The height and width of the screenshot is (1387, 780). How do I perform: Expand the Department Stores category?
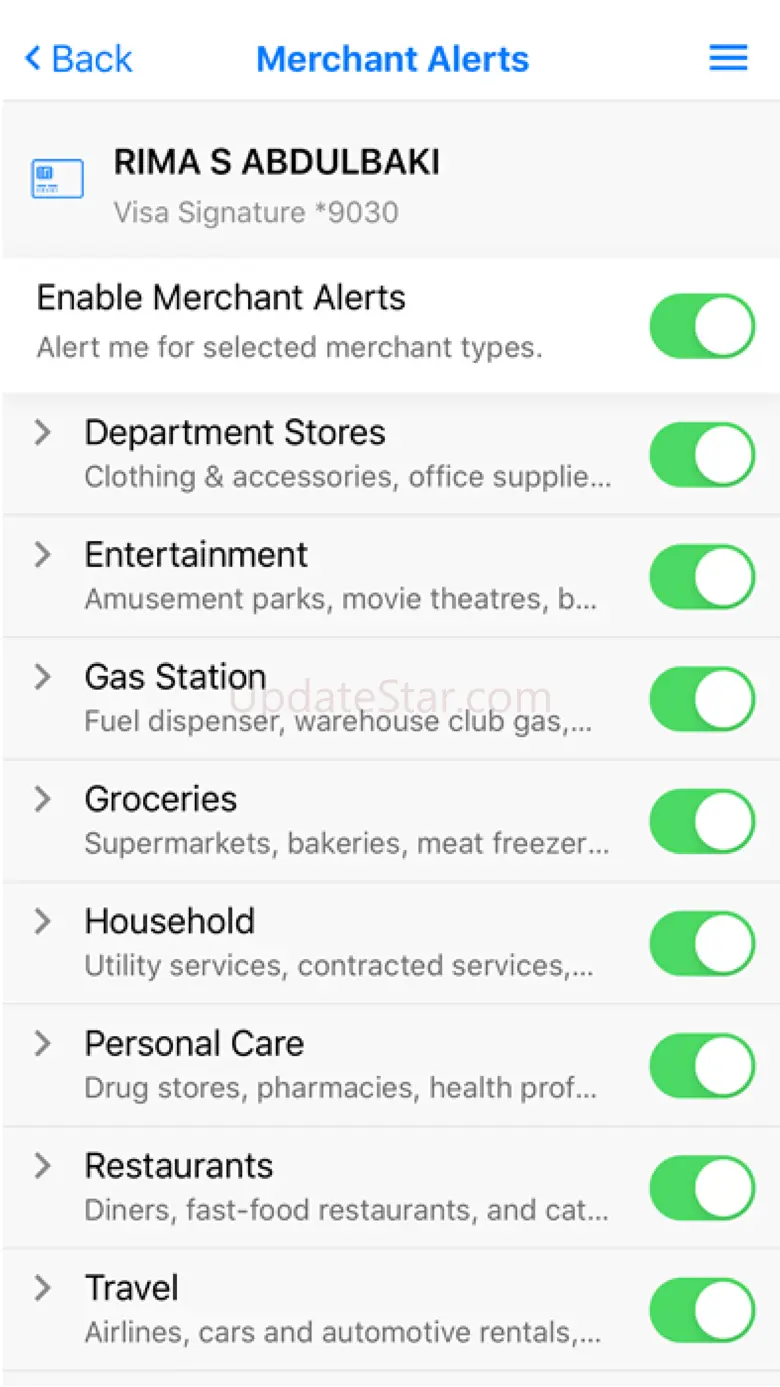[x=42, y=432]
